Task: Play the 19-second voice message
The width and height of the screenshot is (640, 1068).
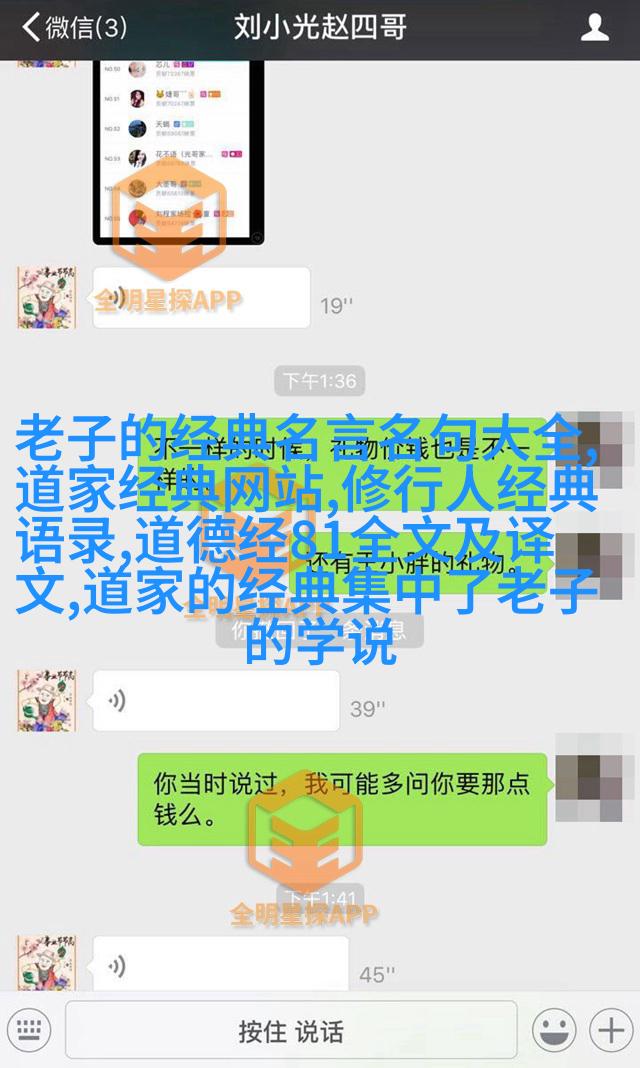Action: coord(200,298)
